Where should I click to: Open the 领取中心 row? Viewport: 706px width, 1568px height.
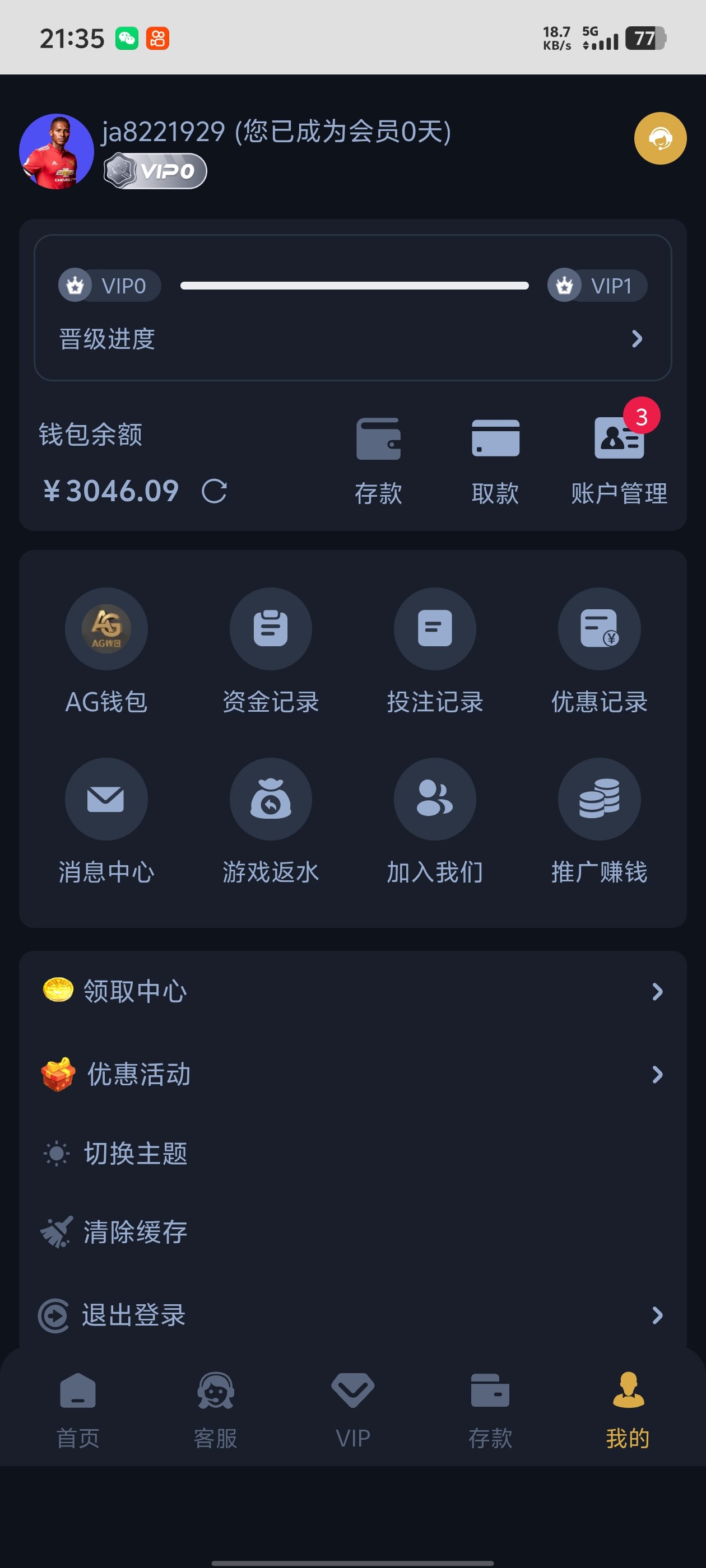point(352,991)
